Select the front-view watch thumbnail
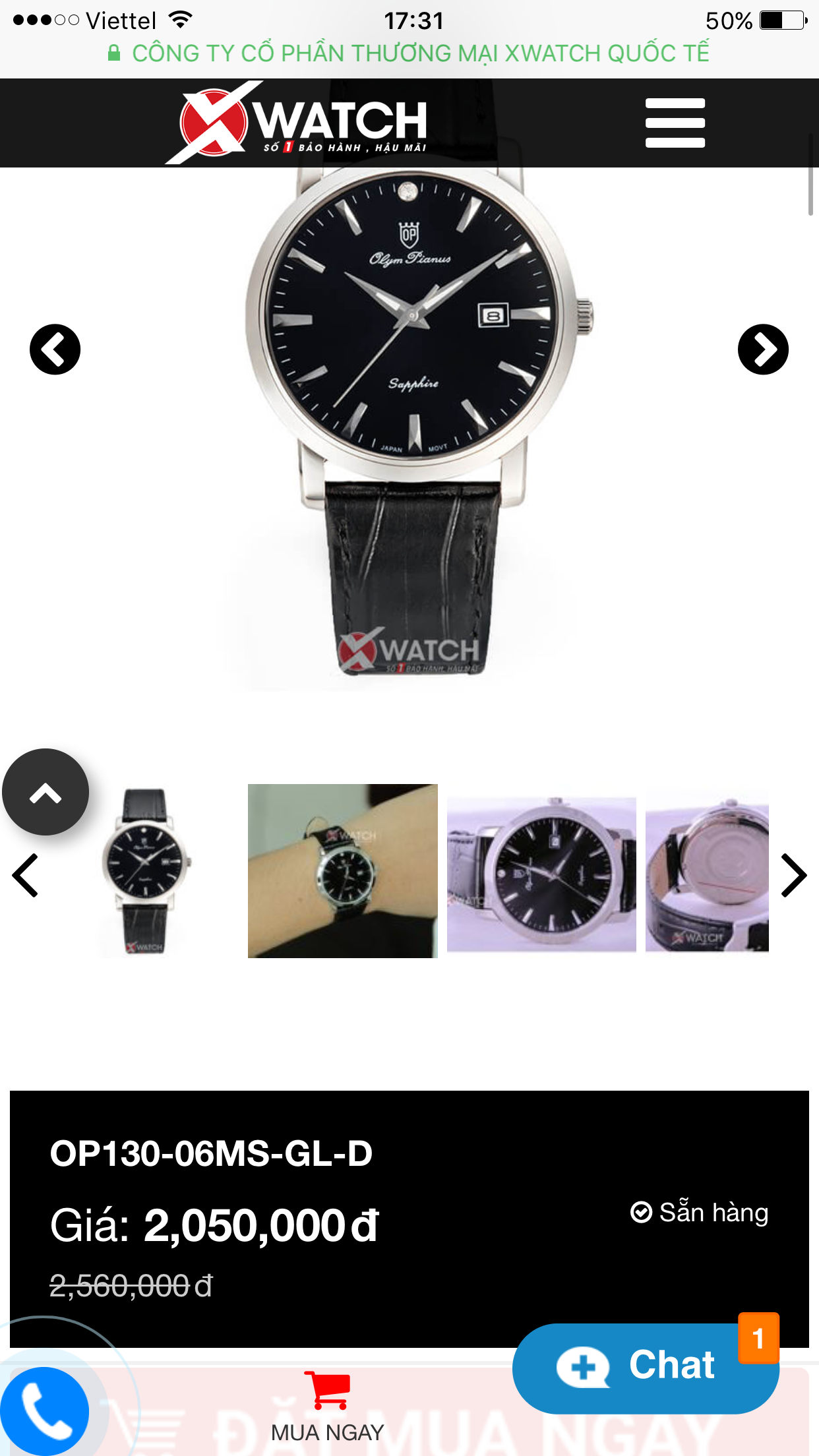 pos(146,872)
